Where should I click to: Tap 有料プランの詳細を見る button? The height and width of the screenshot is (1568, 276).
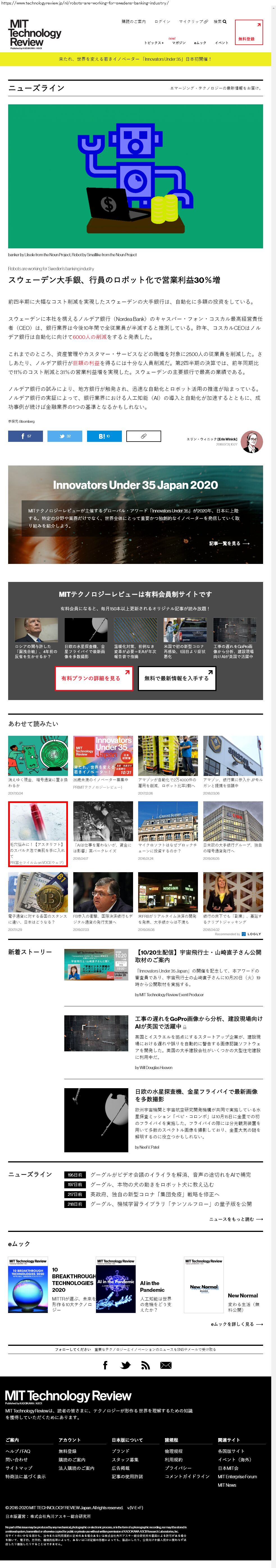pos(93,678)
